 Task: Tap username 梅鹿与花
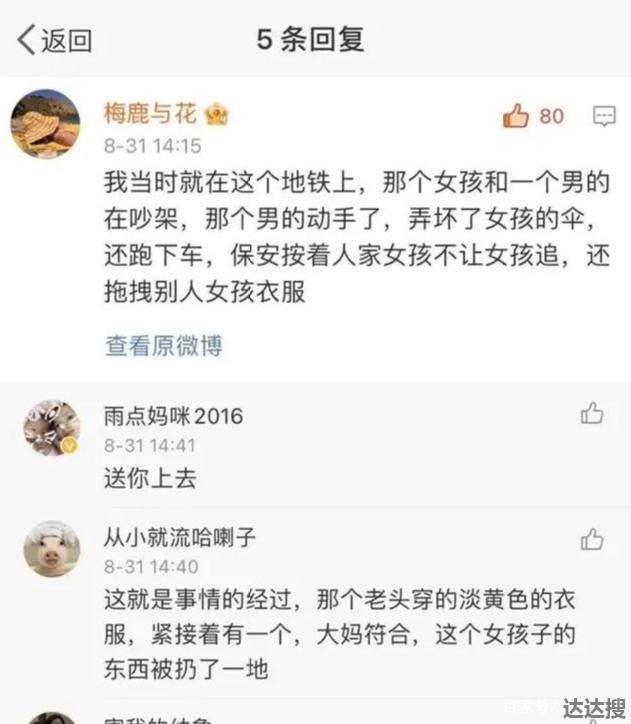pyautogui.click(x=150, y=114)
